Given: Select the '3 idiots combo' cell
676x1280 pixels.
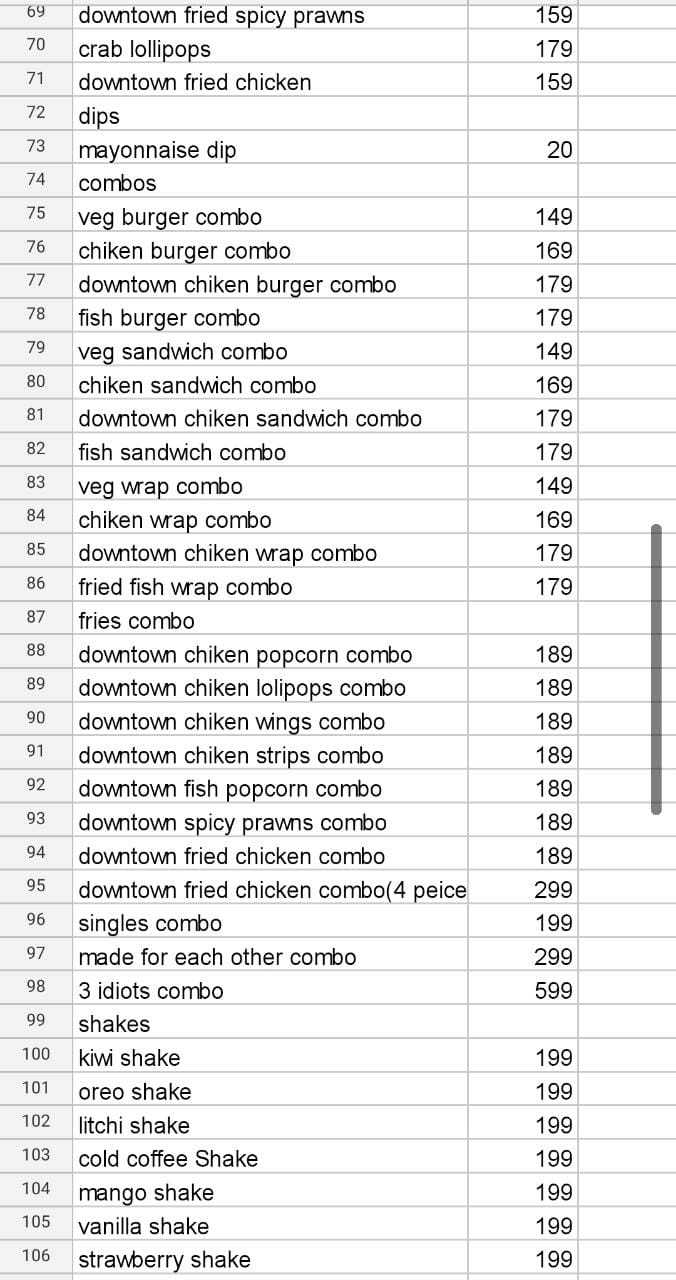Looking at the screenshot, I should (x=151, y=990).
